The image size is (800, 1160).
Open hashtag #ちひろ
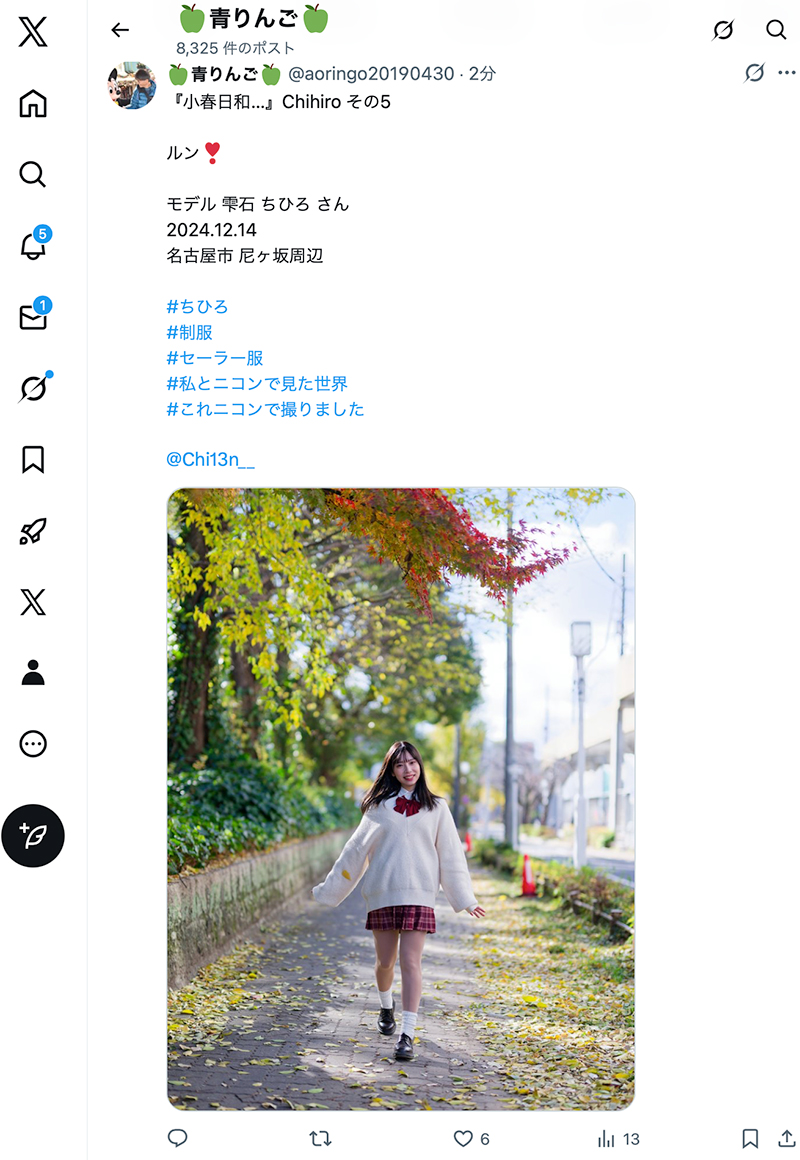[x=197, y=306]
